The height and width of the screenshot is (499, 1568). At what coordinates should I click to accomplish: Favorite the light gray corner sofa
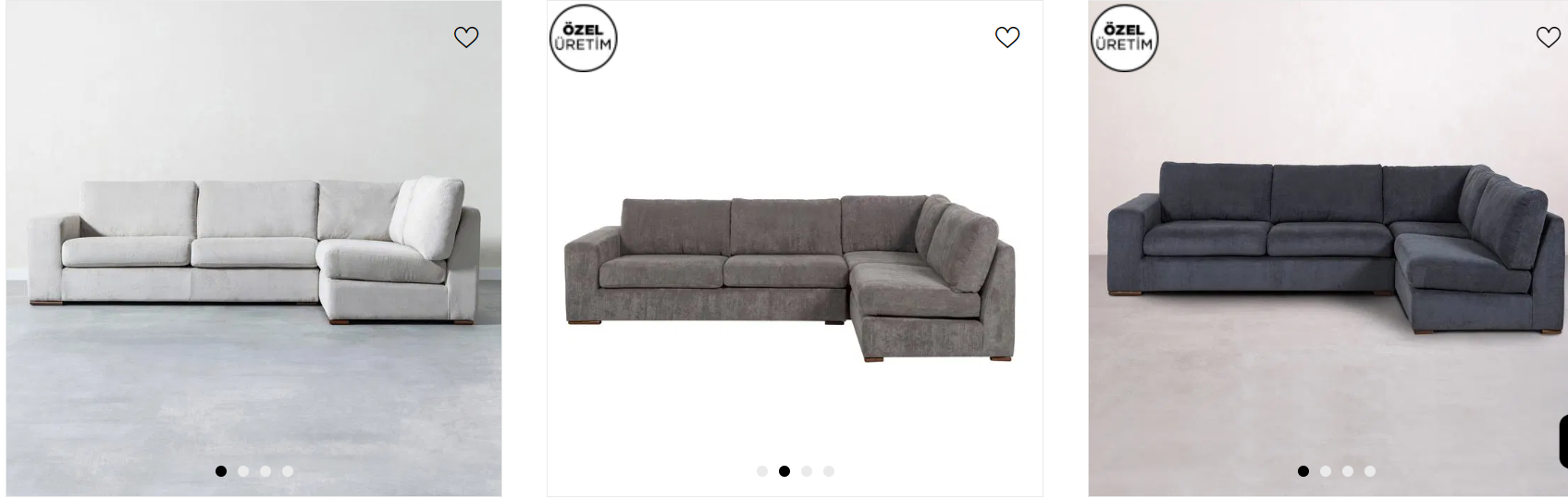pos(466,37)
